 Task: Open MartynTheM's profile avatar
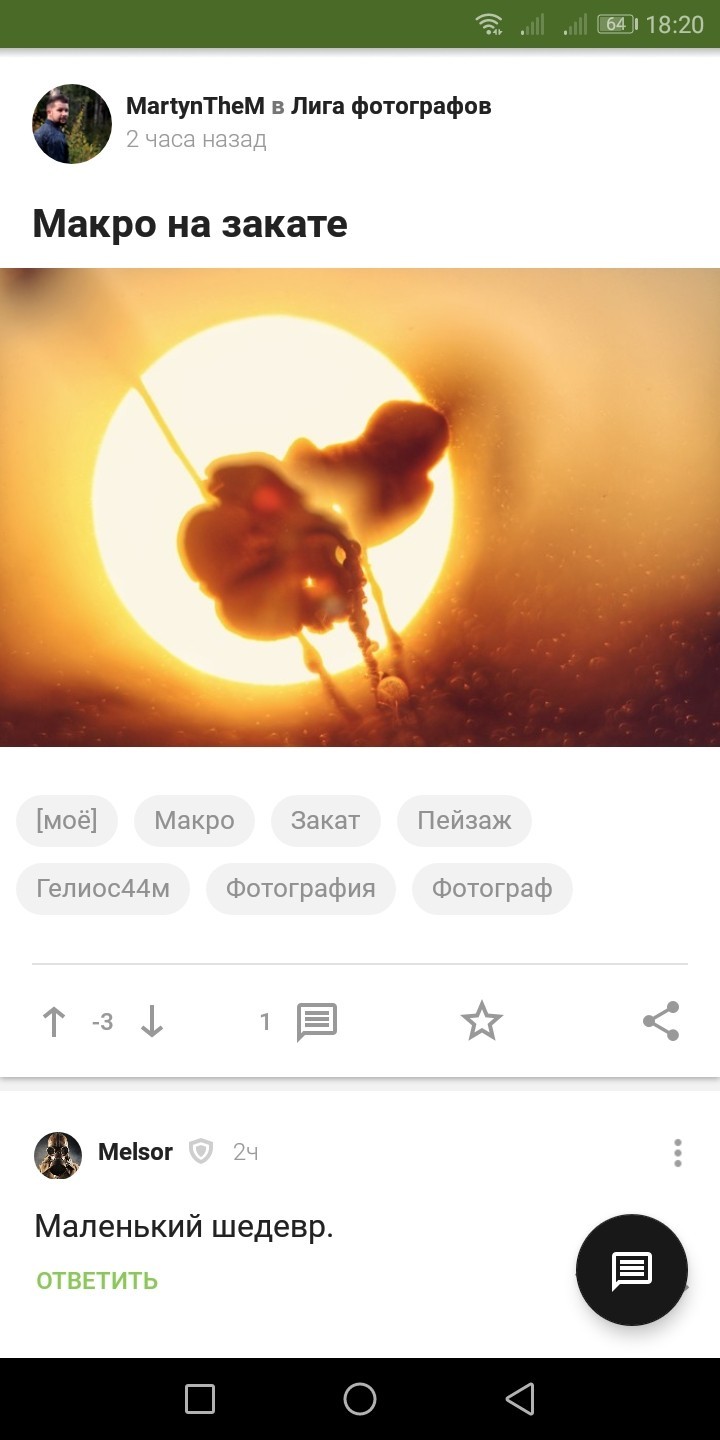[72, 124]
